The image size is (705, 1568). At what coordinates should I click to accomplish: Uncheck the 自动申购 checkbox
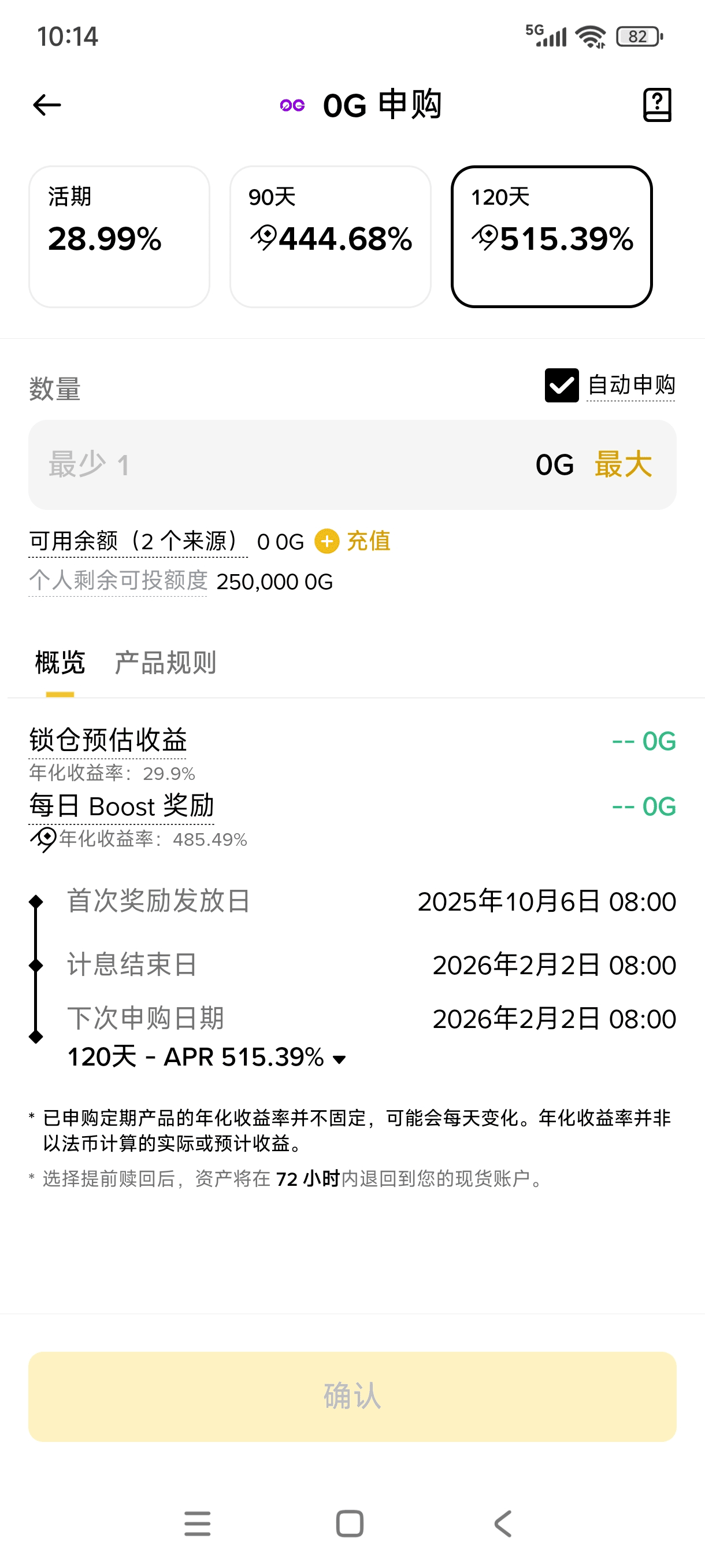click(x=562, y=385)
